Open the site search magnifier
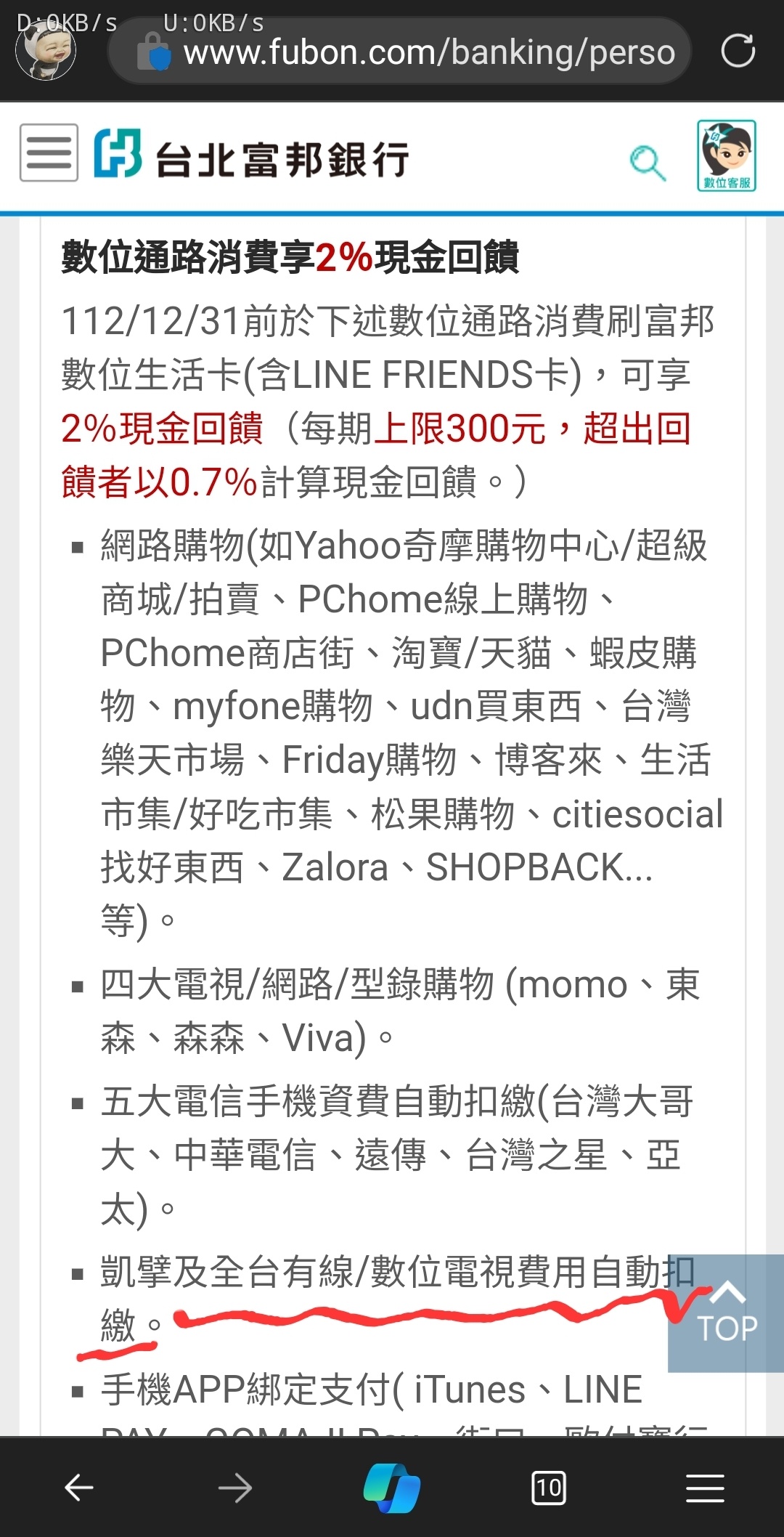The image size is (784, 1537). click(x=647, y=162)
